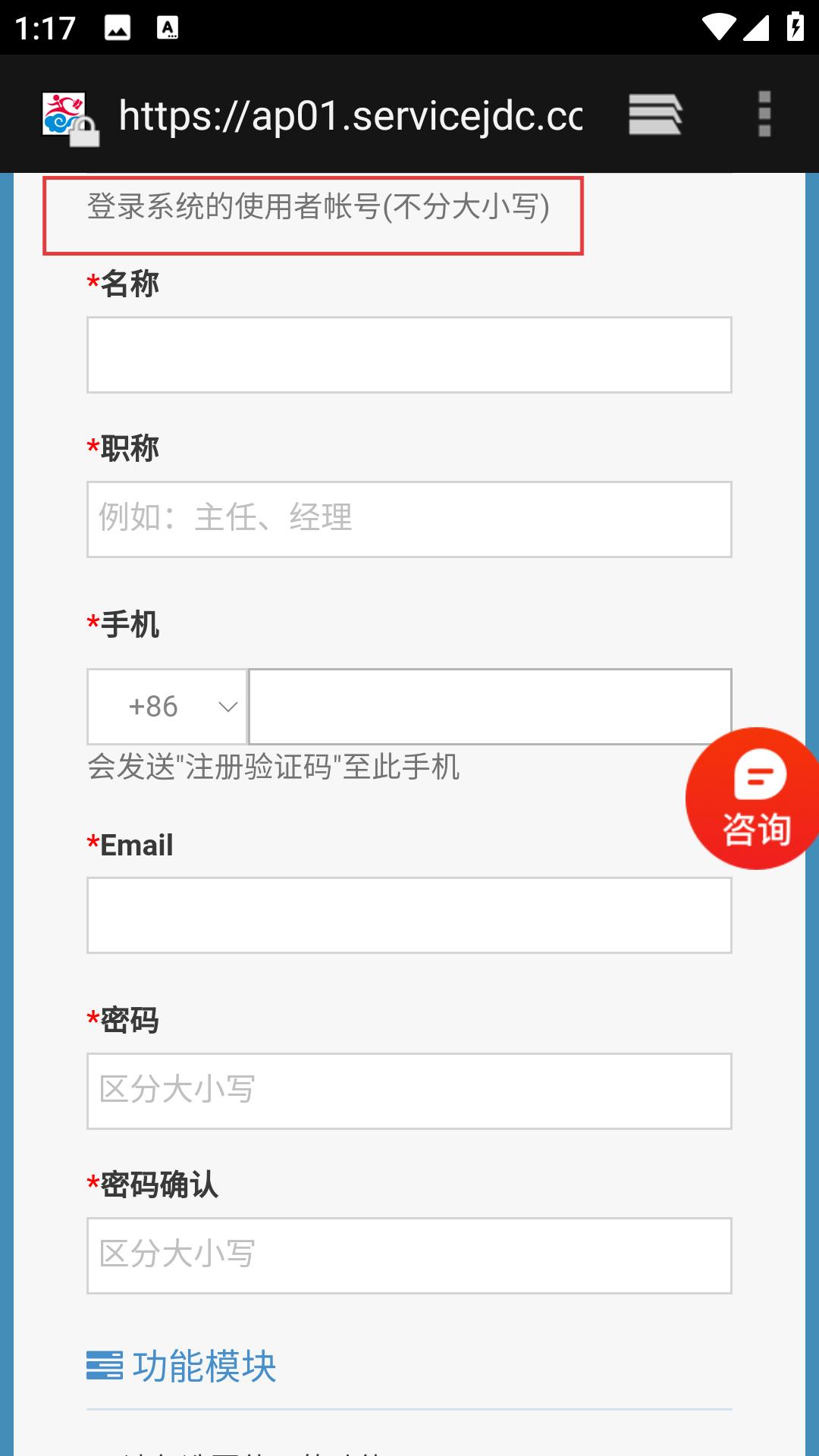Screen dimensions: 819x1456
Task: Focus the 手机 number input field
Action: click(490, 707)
